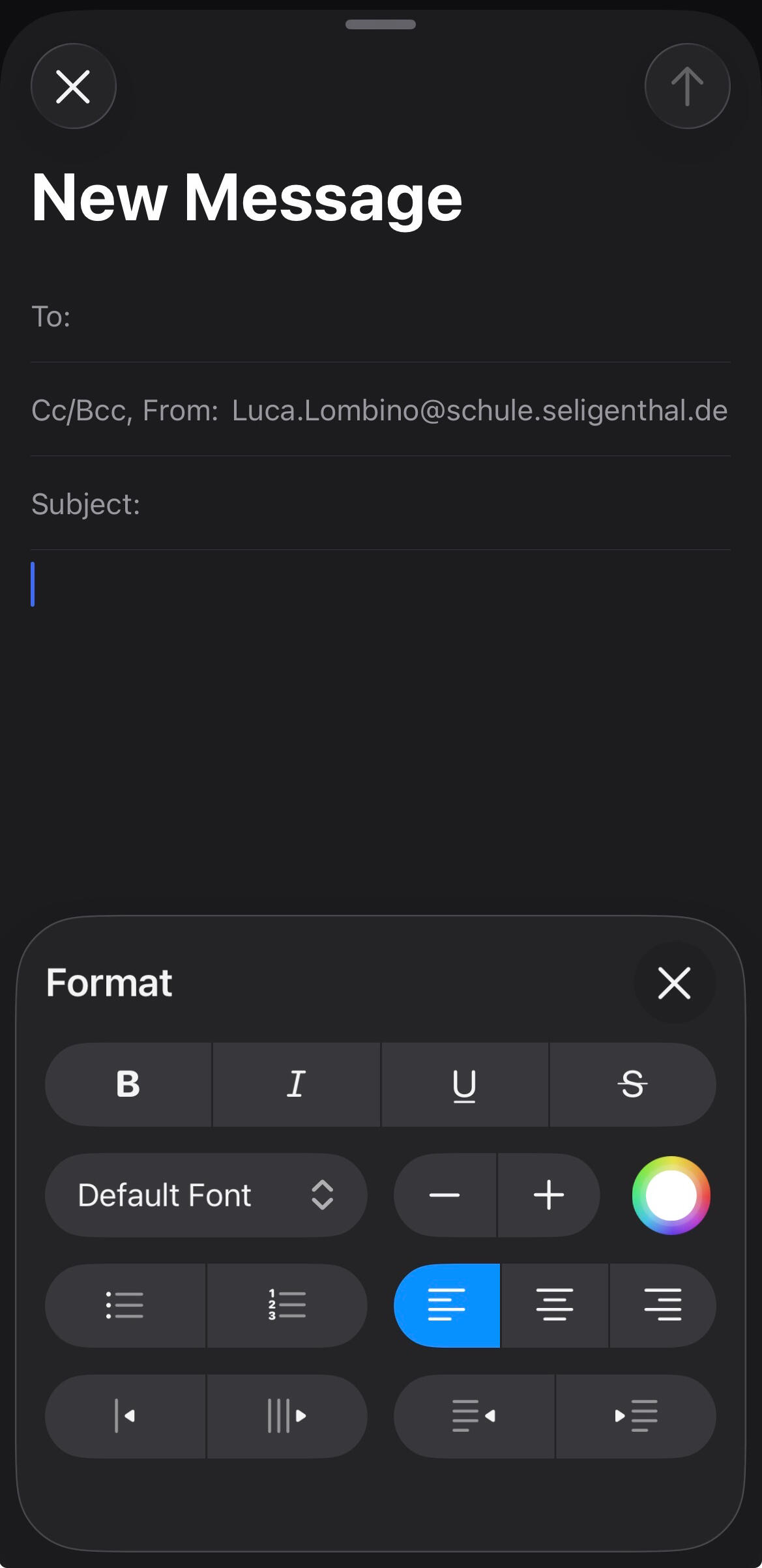
Task: Enable strikethrough text formatting
Action: [632, 1084]
